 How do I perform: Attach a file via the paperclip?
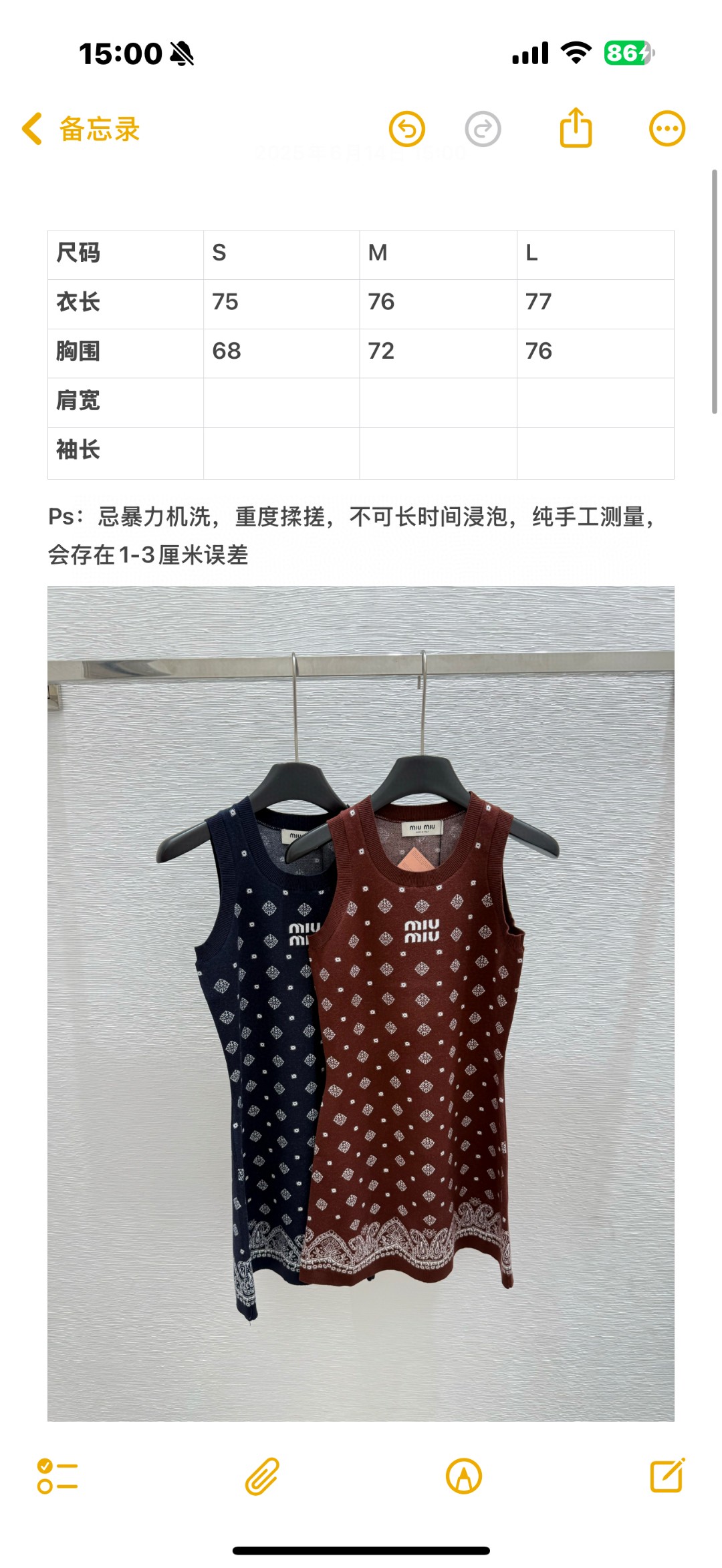pos(261,1476)
